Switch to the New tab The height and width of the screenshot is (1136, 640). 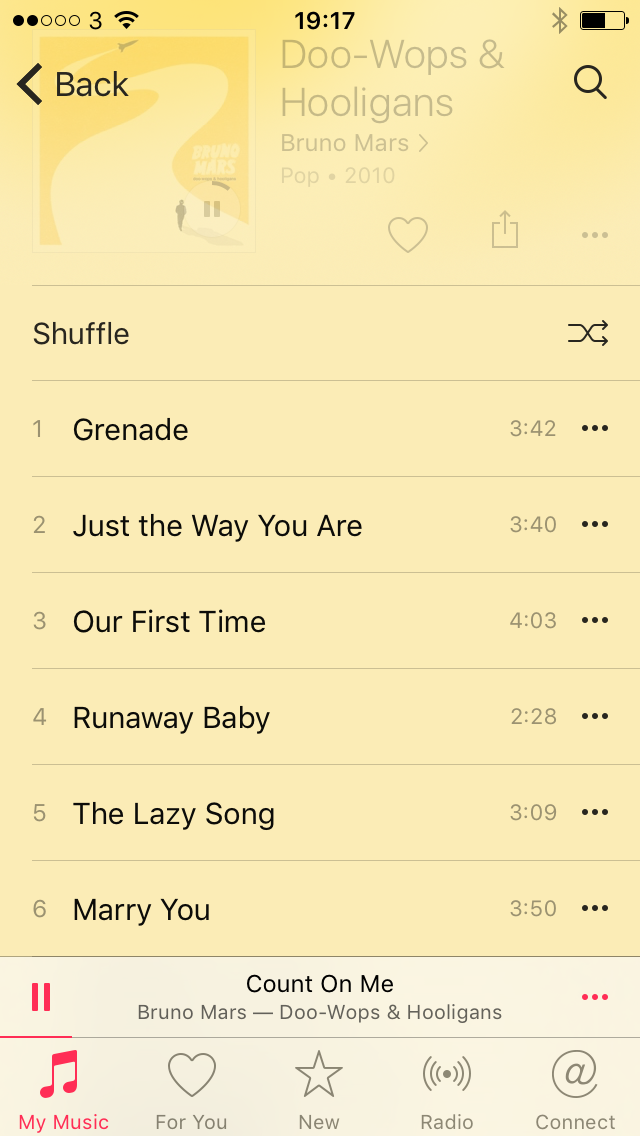coord(319,1090)
